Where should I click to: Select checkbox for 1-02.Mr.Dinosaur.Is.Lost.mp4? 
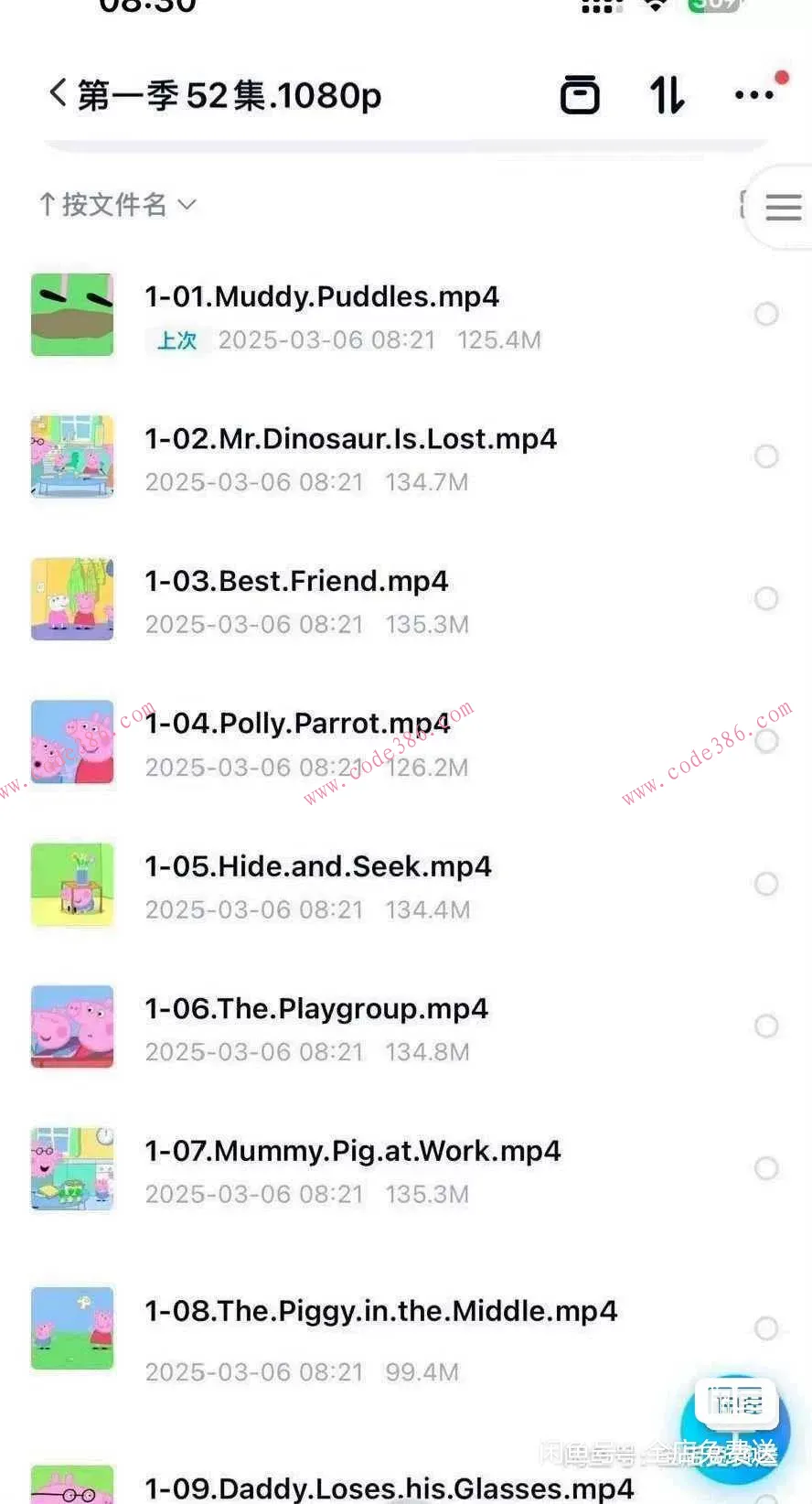(766, 457)
